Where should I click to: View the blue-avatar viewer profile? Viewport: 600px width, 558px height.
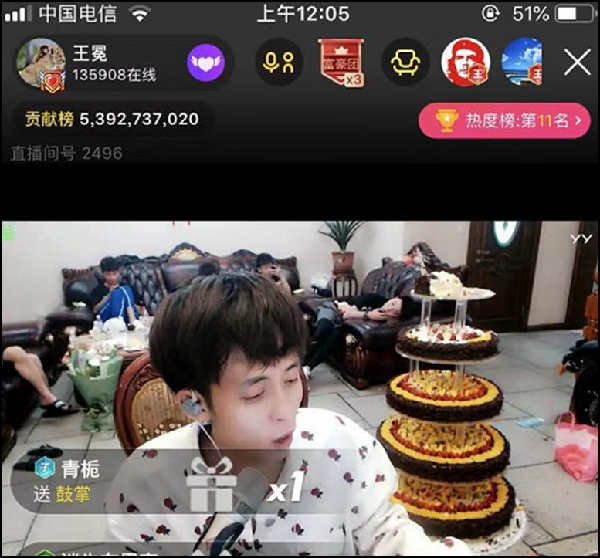(522, 62)
